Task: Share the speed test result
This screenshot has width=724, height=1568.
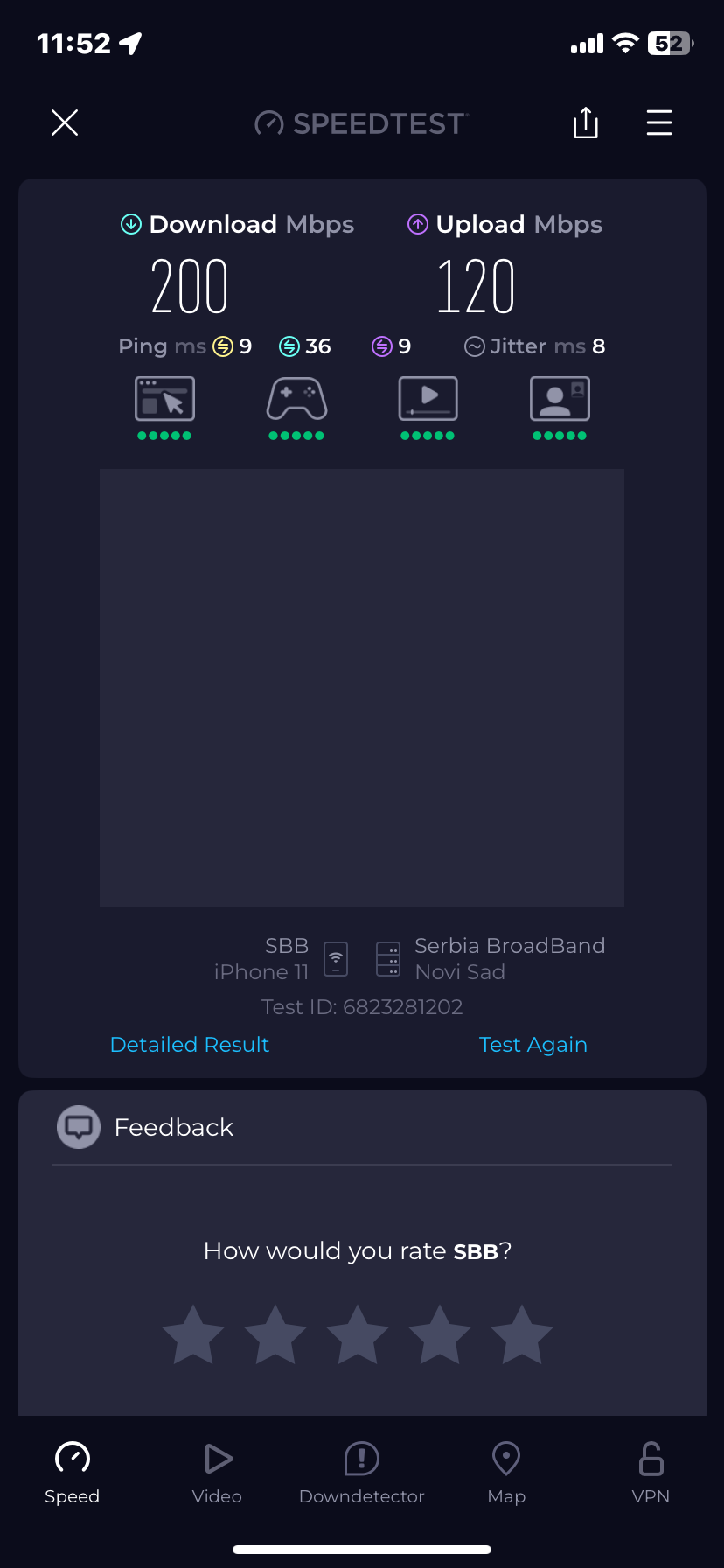Action: tap(586, 122)
